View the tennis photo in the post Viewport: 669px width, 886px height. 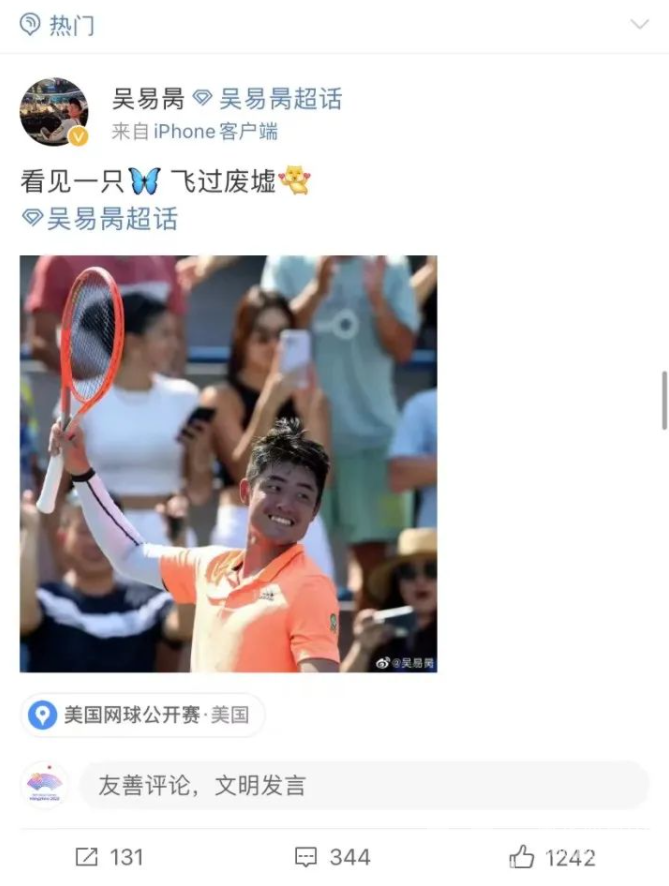click(x=228, y=463)
